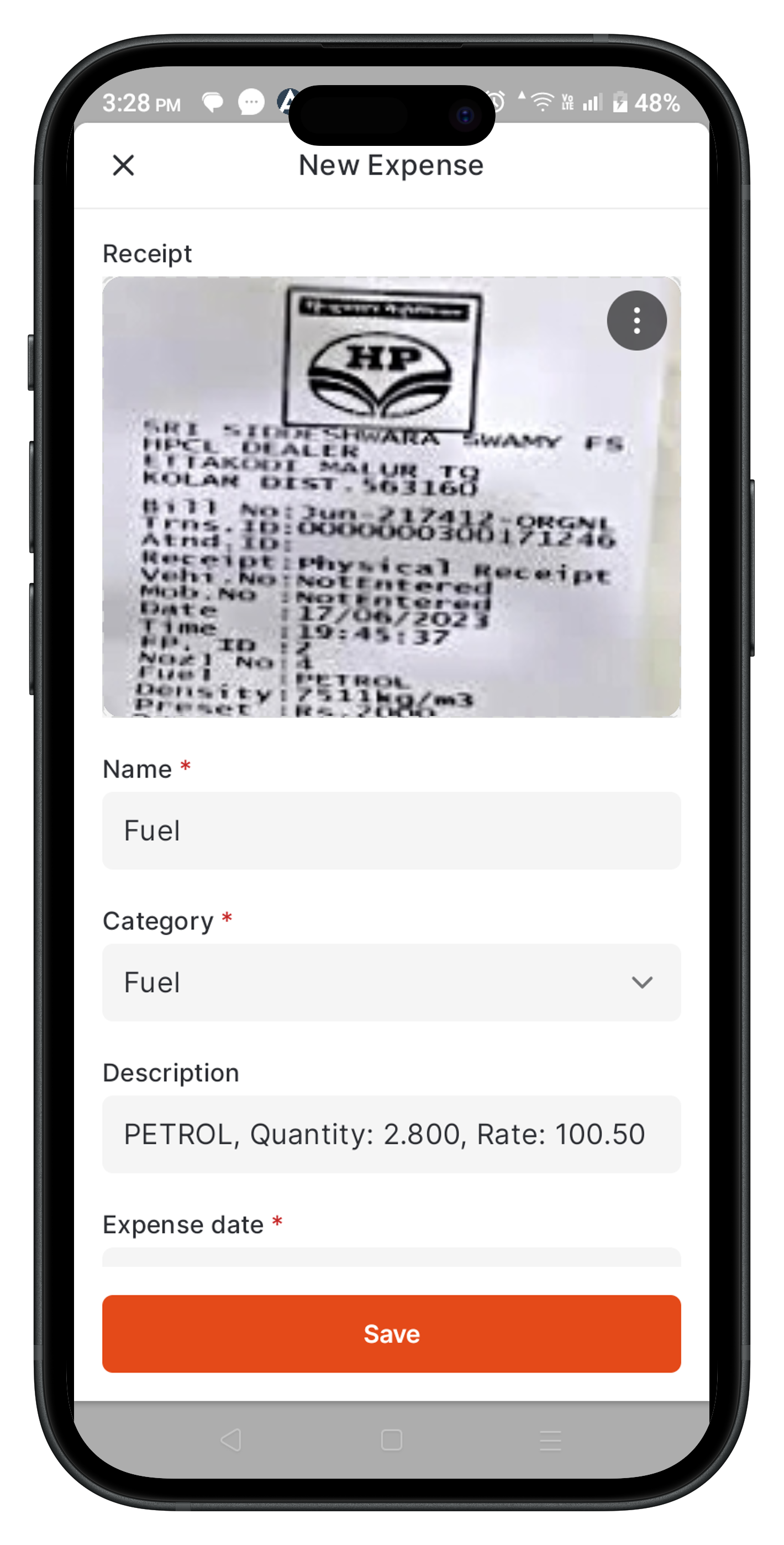
Task: Edit the Description field with PETROL details
Action: [x=391, y=1134]
